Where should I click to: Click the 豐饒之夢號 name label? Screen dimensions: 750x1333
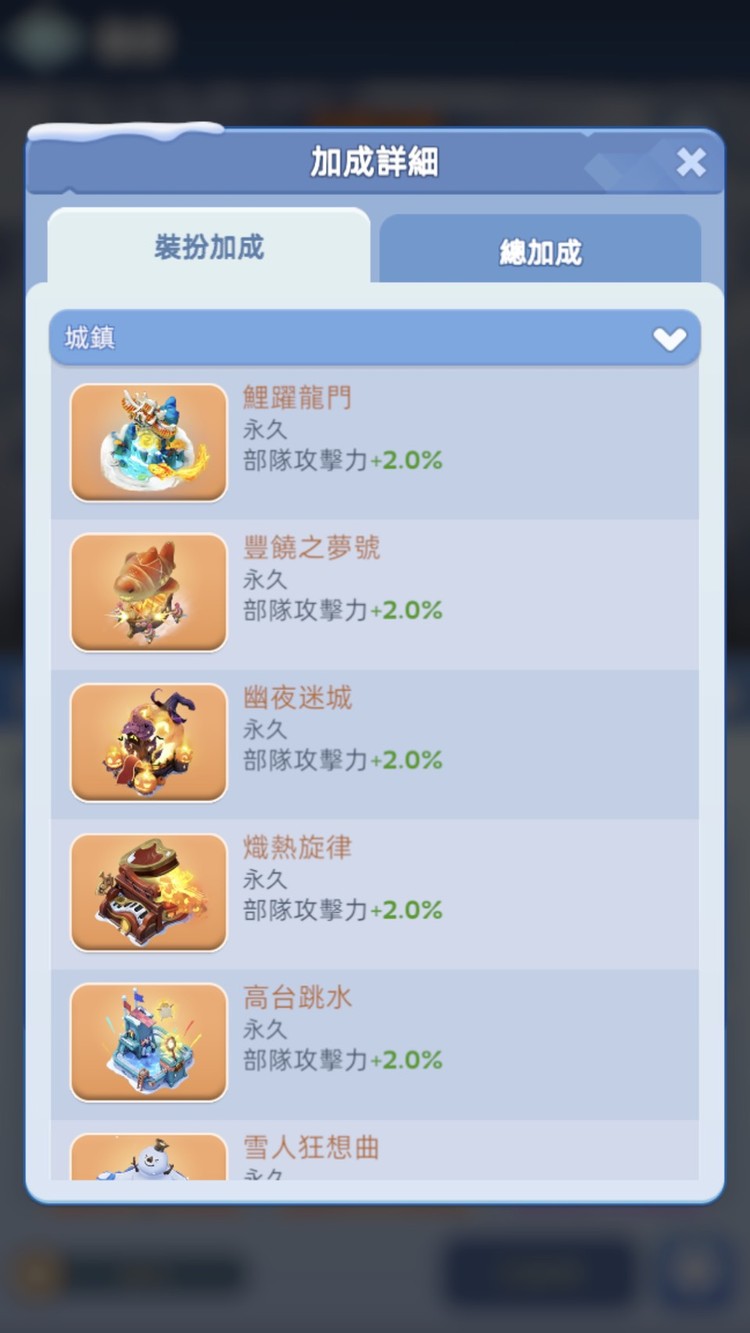click(x=311, y=548)
